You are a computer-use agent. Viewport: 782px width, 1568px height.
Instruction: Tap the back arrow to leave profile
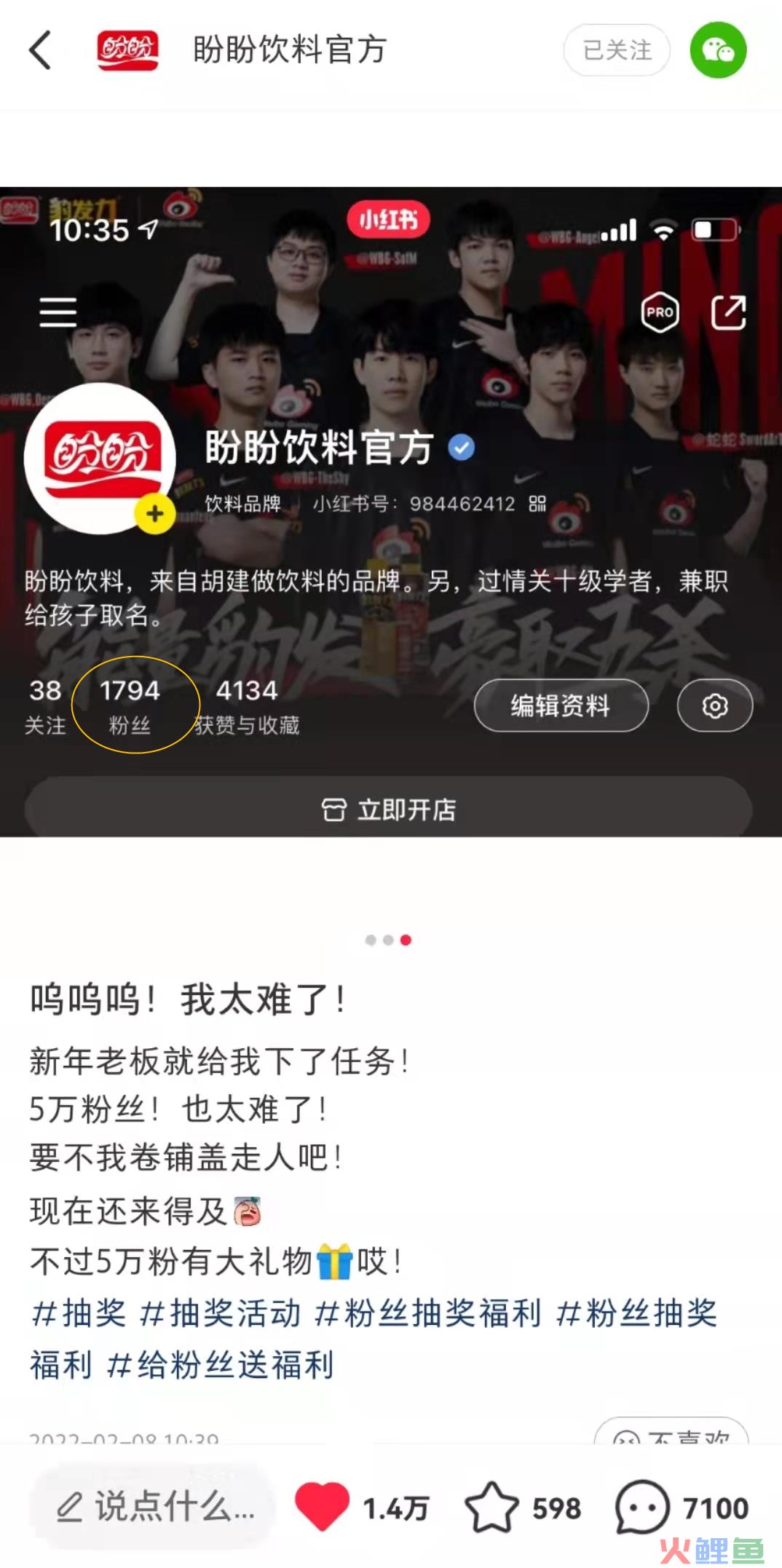pyautogui.click(x=41, y=51)
